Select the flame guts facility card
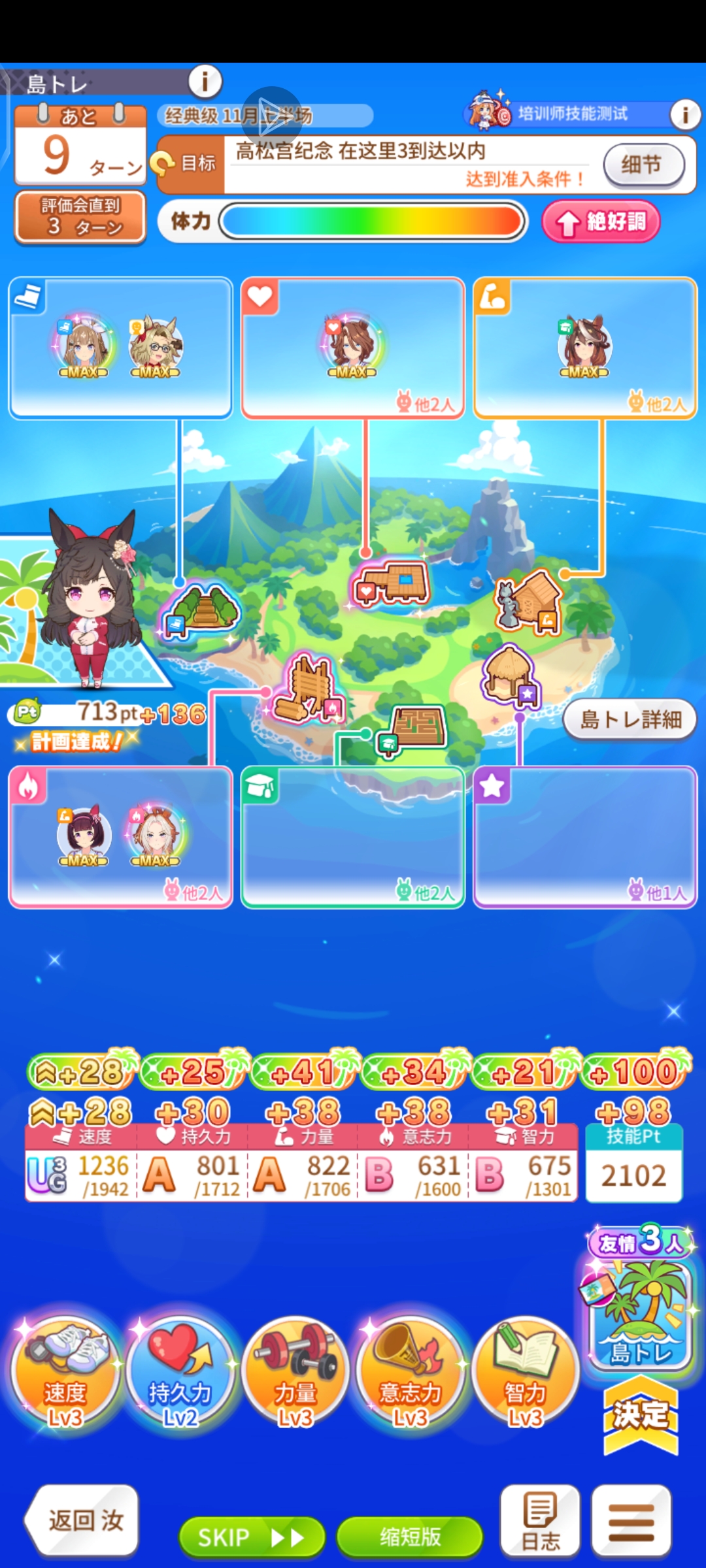Image resolution: width=706 pixels, height=1568 pixels. pyautogui.click(x=121, y=838)
